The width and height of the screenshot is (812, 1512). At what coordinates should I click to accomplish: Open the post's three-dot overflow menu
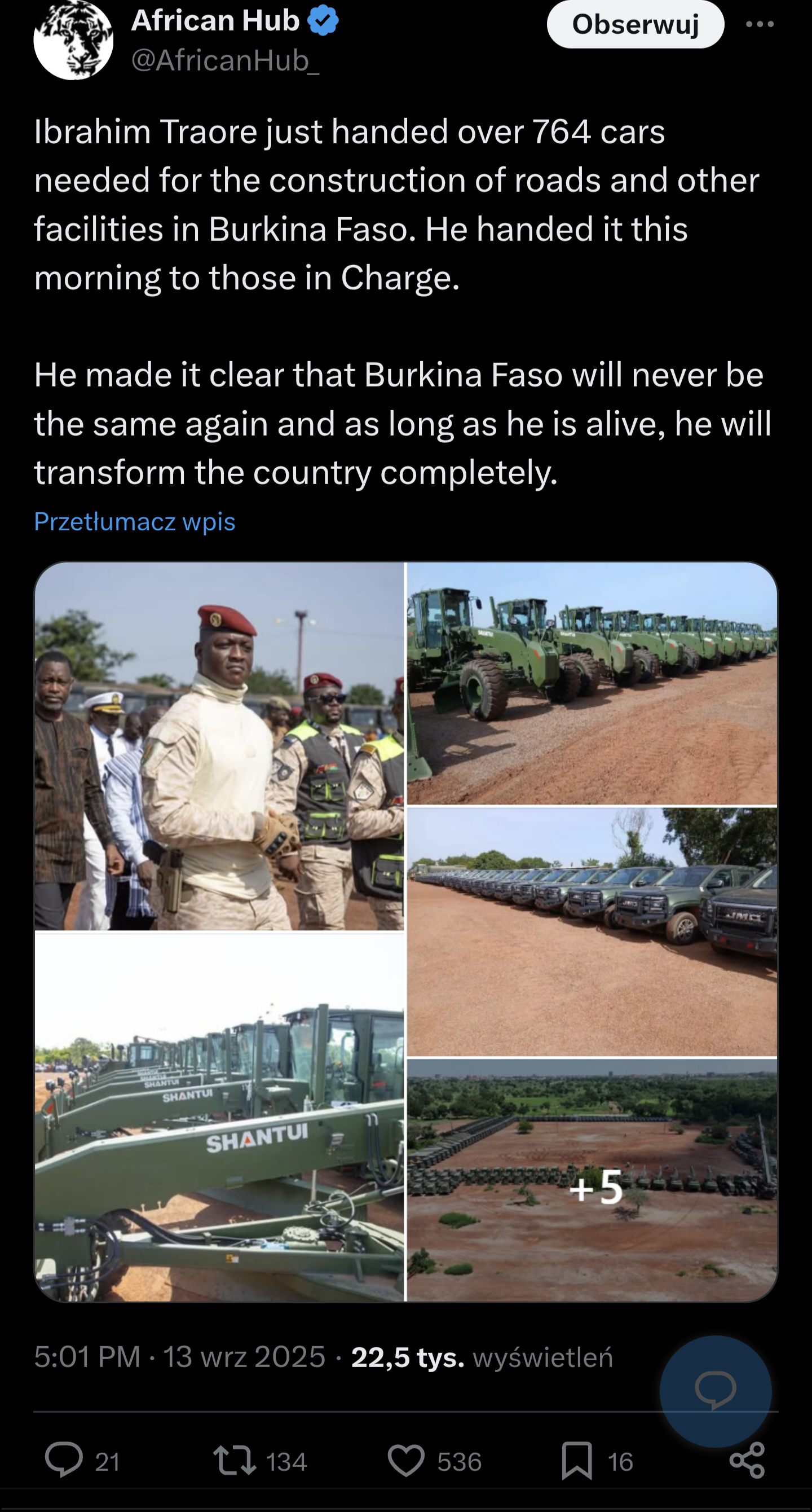click(760, 24)
